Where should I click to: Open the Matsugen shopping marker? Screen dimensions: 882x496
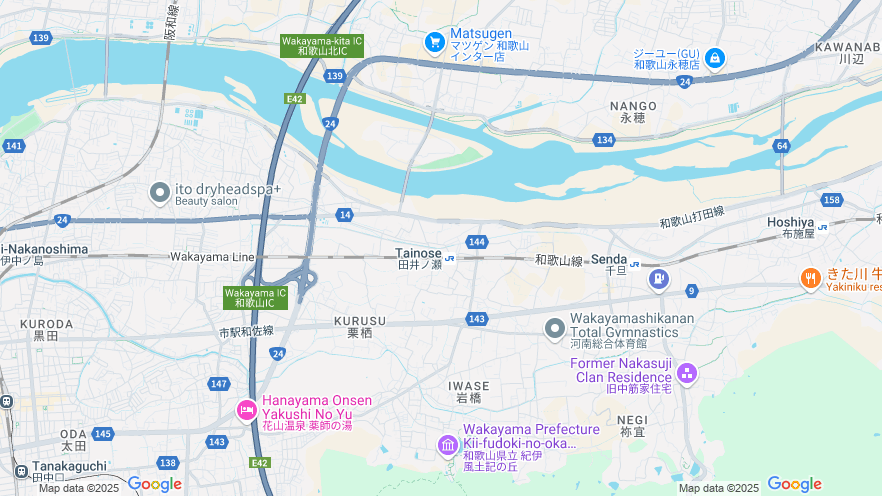pyautogui.click(x=434, y=42)
